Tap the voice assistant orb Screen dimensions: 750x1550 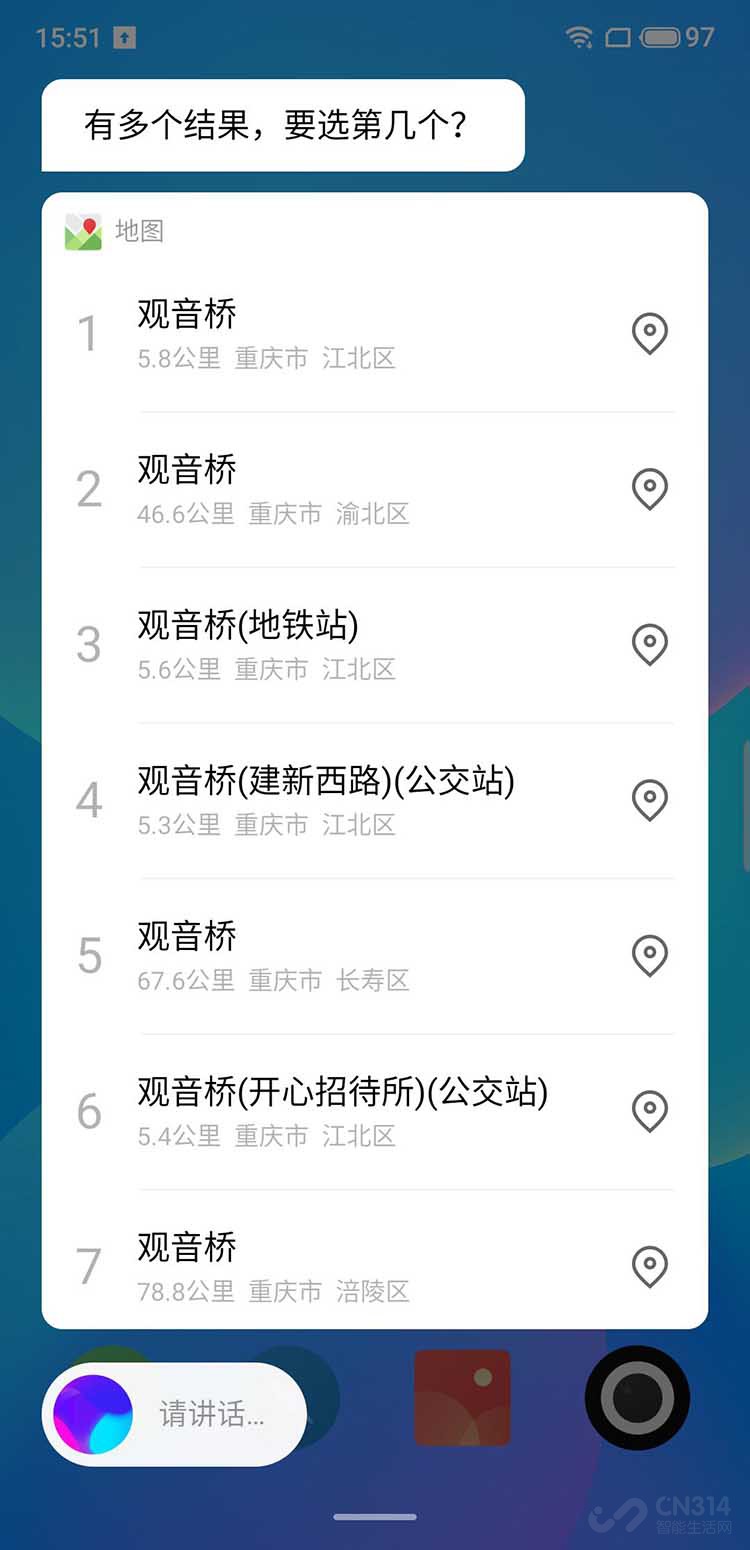pyautogui.click(x=93, y=1413)
